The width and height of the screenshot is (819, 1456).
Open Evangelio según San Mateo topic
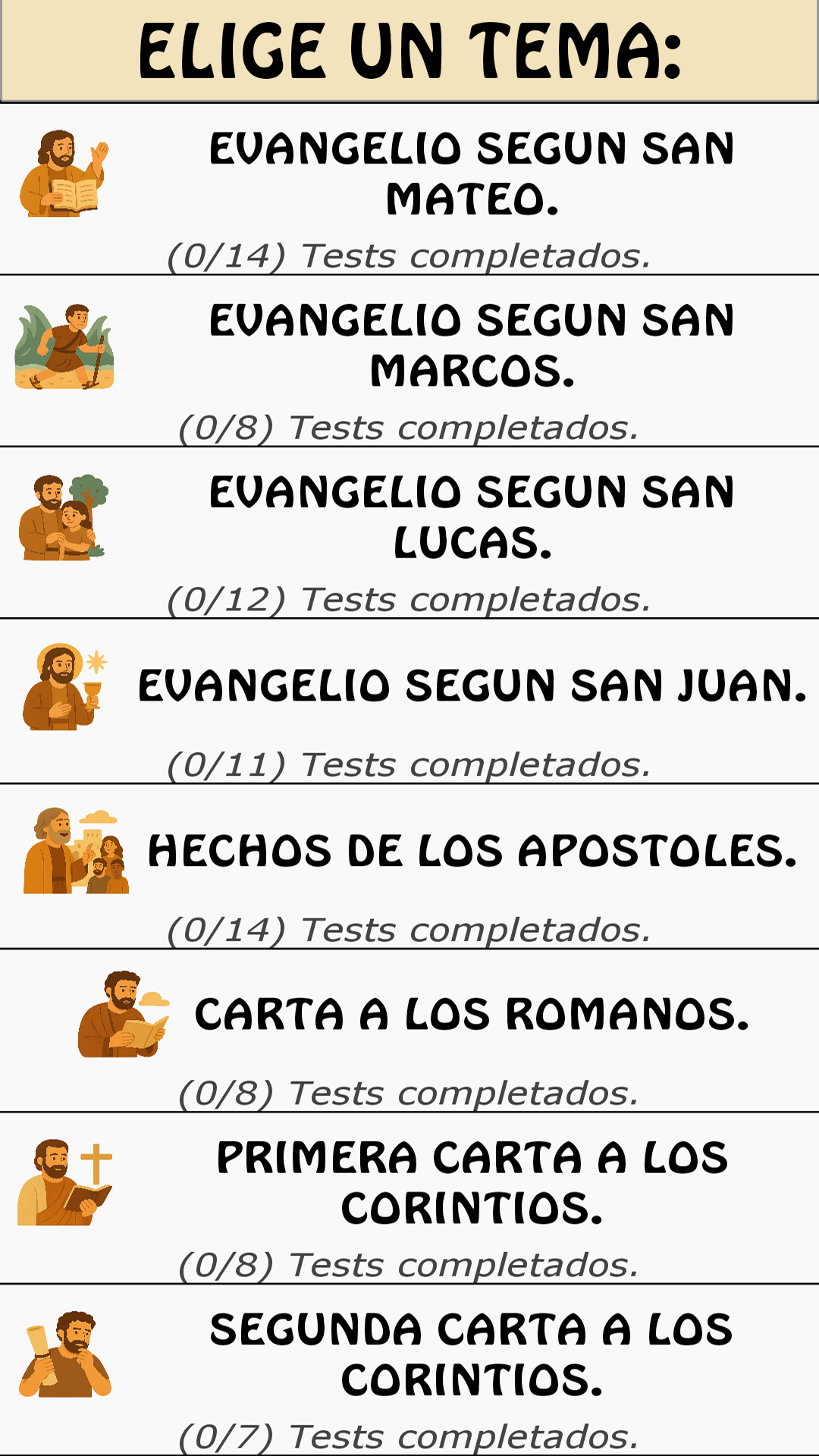(471, 174)
